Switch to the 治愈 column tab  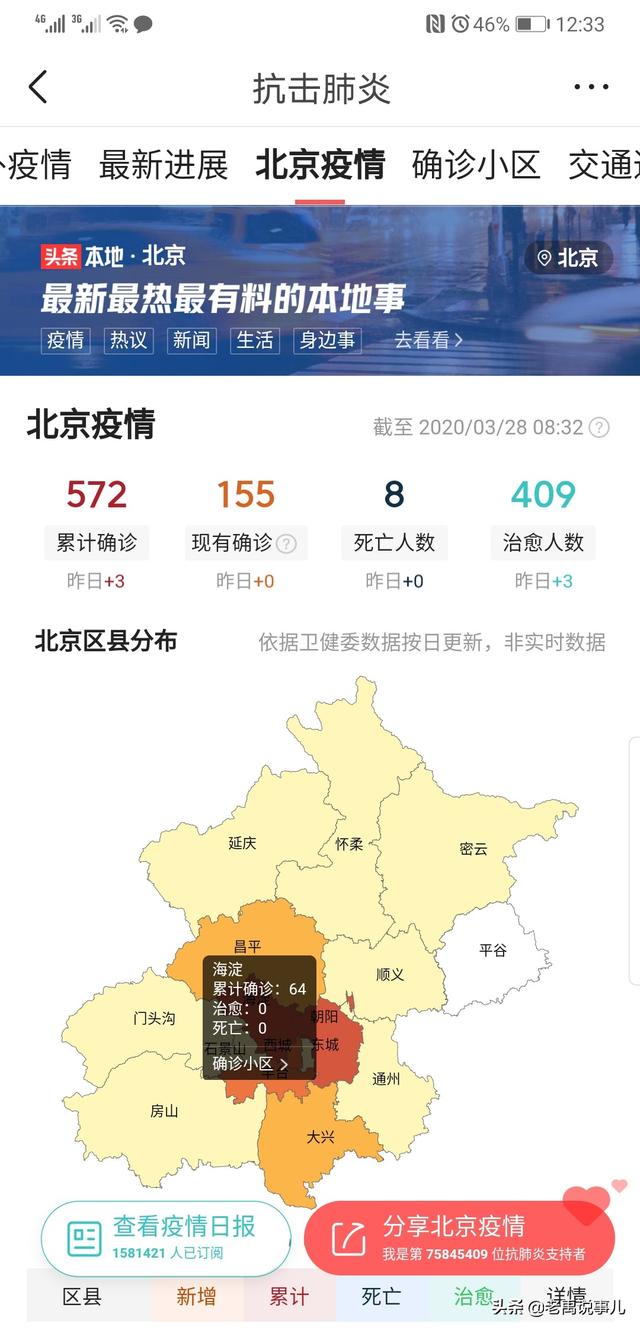tap(474, 1297)
